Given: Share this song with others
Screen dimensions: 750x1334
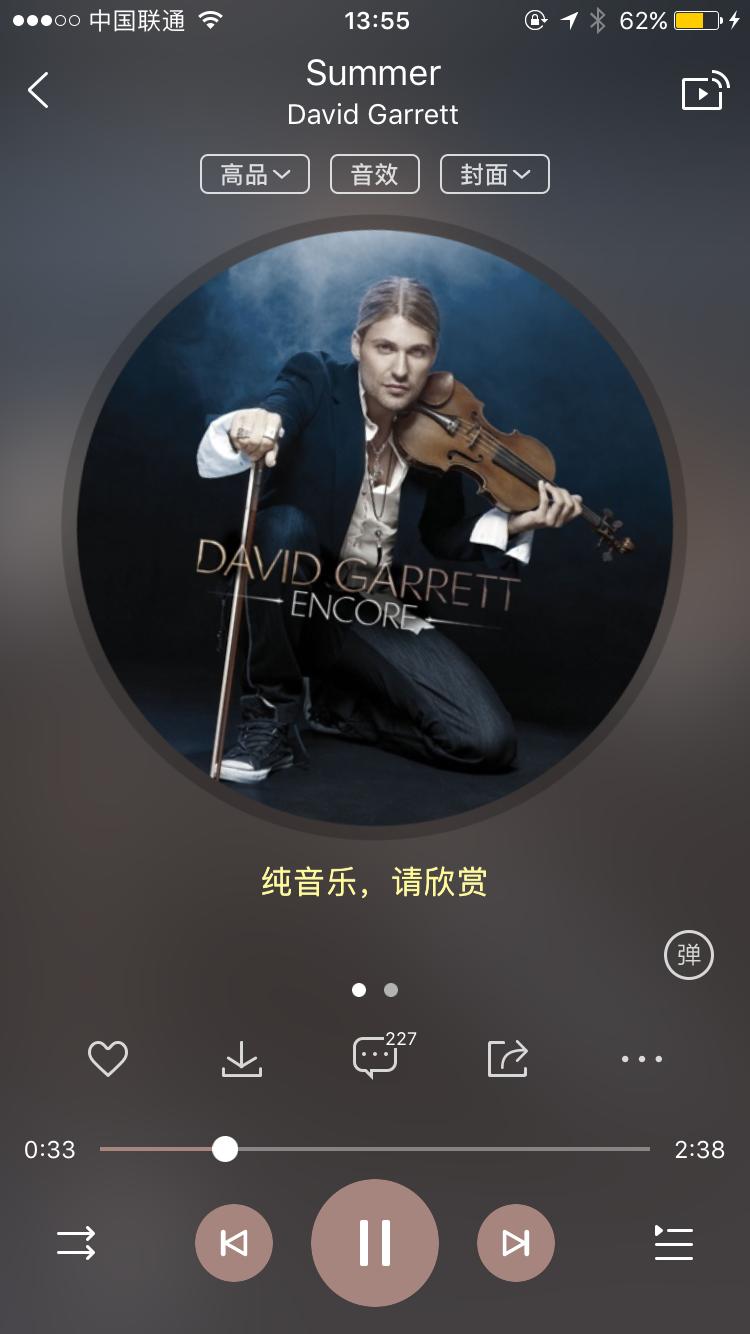Looking at the screenshot, I should point(507,1058).
